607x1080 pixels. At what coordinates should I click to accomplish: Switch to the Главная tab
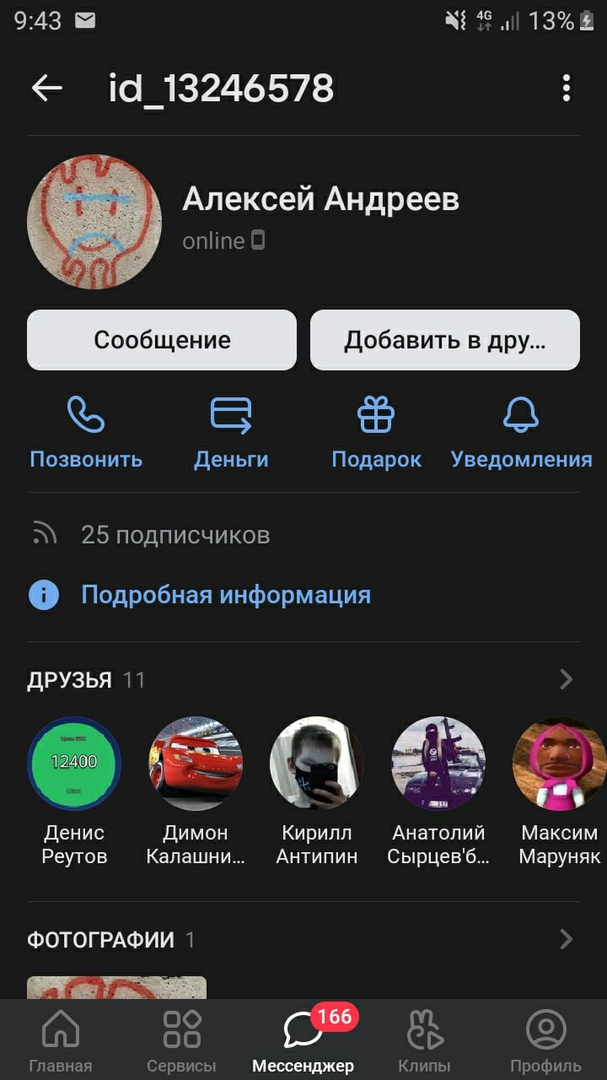pos(60,1040)
